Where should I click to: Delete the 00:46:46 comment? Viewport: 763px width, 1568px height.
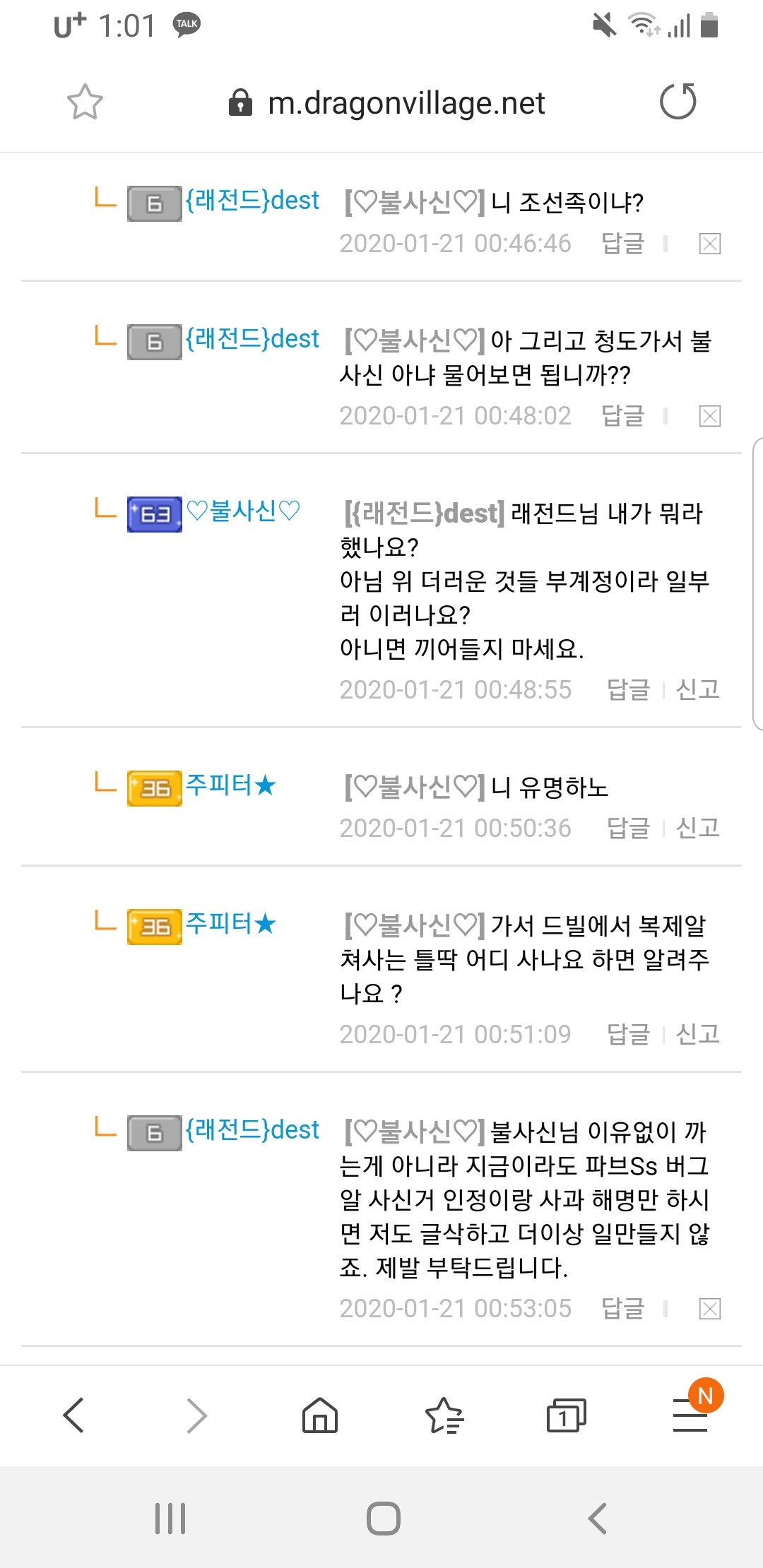[709, 244]
